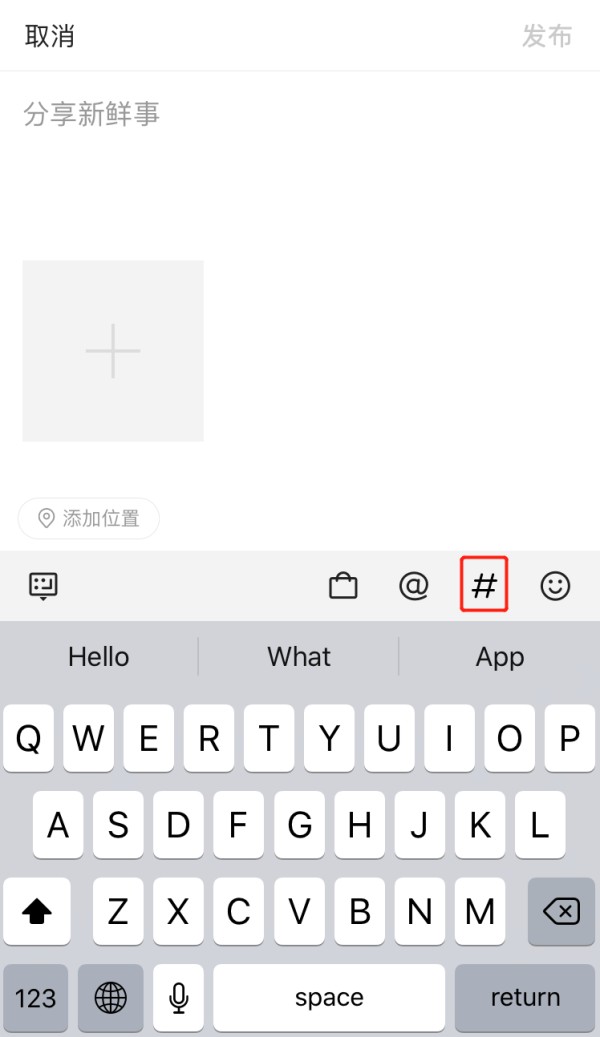Screen dimensions: 600x1037
Task: Tap 取消 to cancel the post
Action: tap(50, 36)
